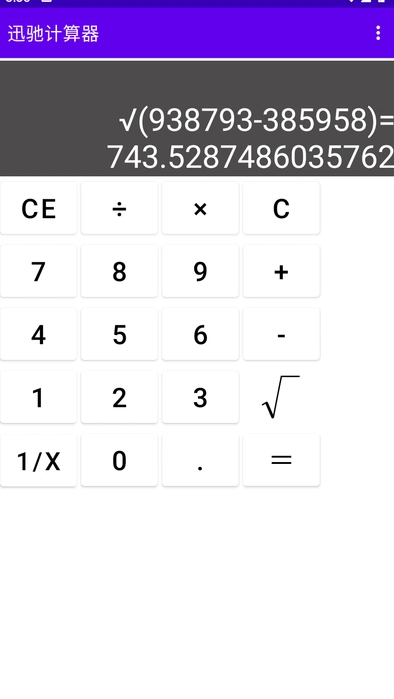Enter digit 3
Image resolution: width=394 pixels, height=699 pixels.
point(200,397)
